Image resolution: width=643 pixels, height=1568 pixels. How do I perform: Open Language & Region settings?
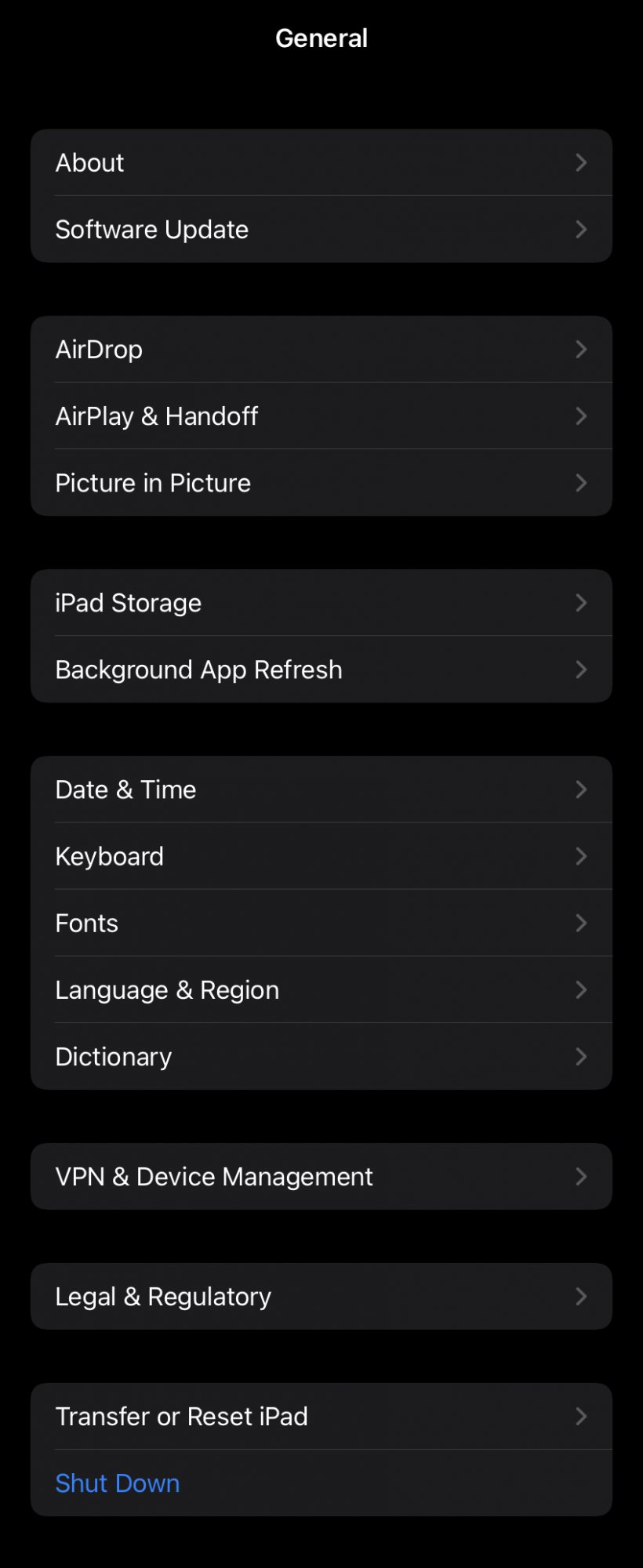coord(321,989)
